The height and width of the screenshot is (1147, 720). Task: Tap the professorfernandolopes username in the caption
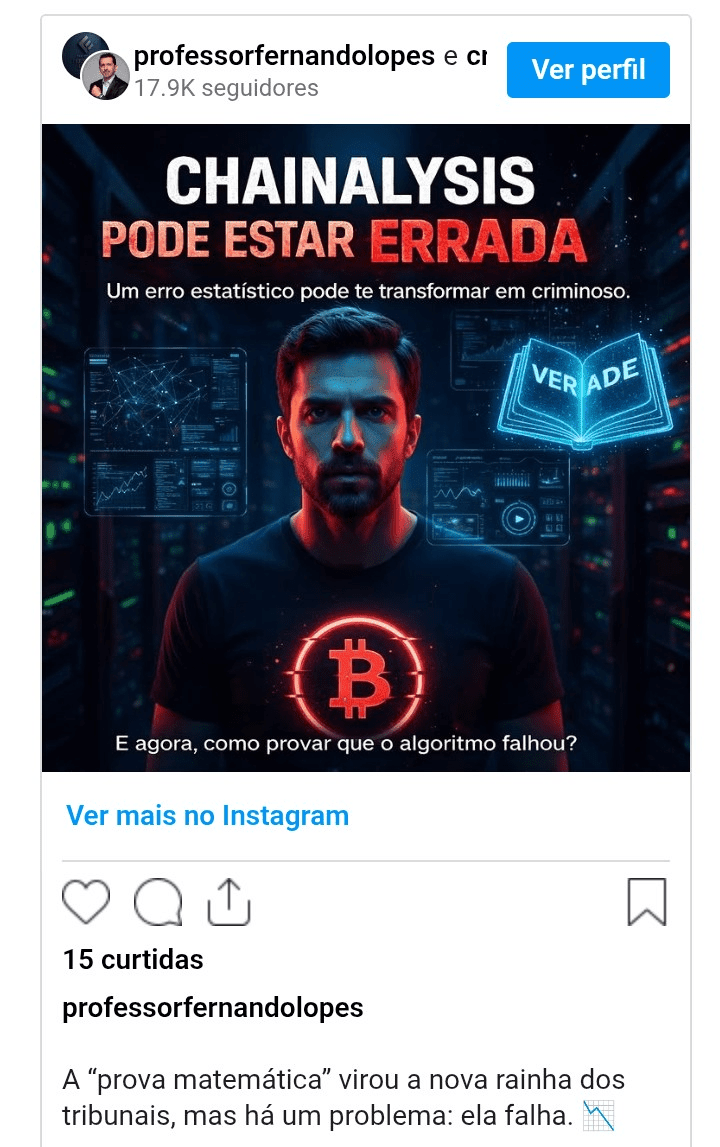pos(213,1007)
